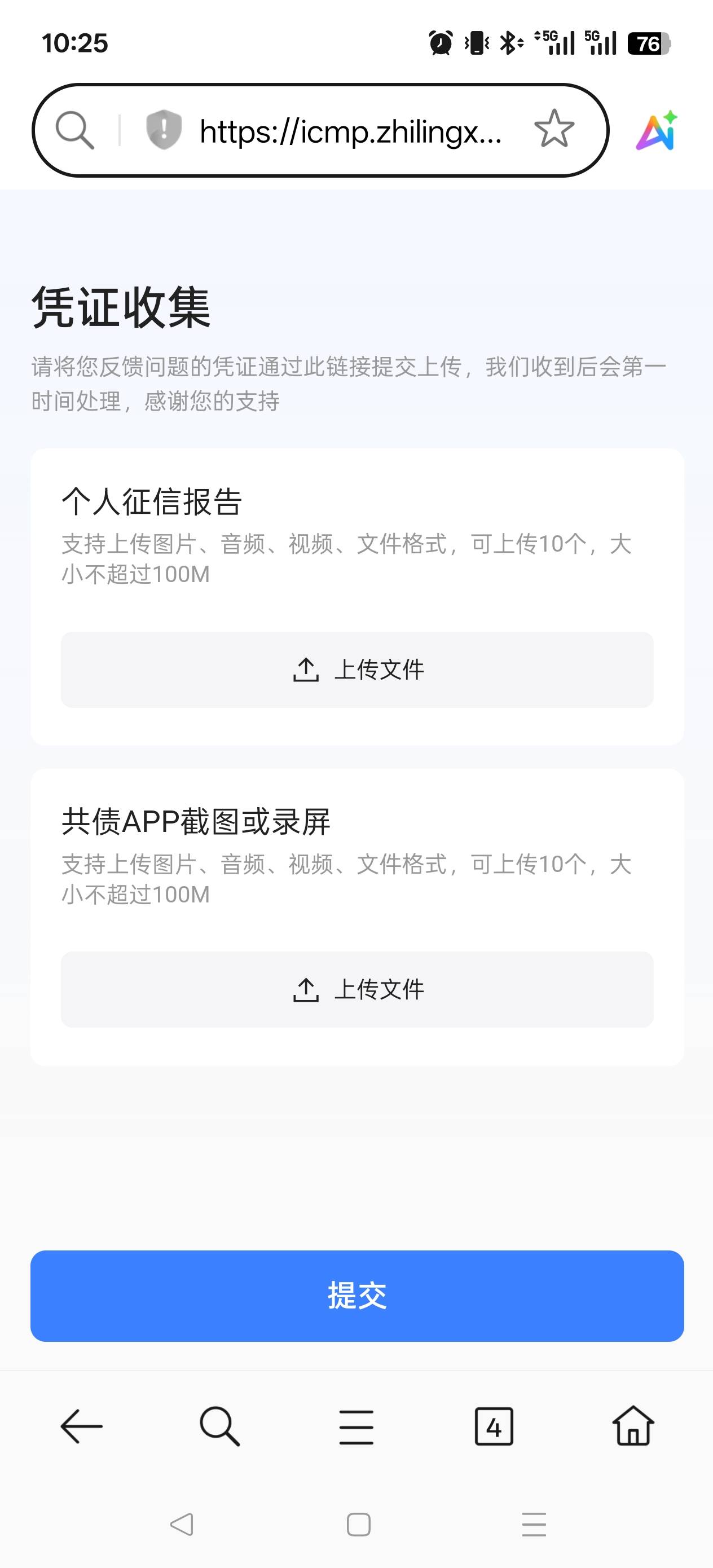The width and height of the screenshot is (713, 1568).
Task: Open the browser menu (three lines)
Action: (356, 1426)
